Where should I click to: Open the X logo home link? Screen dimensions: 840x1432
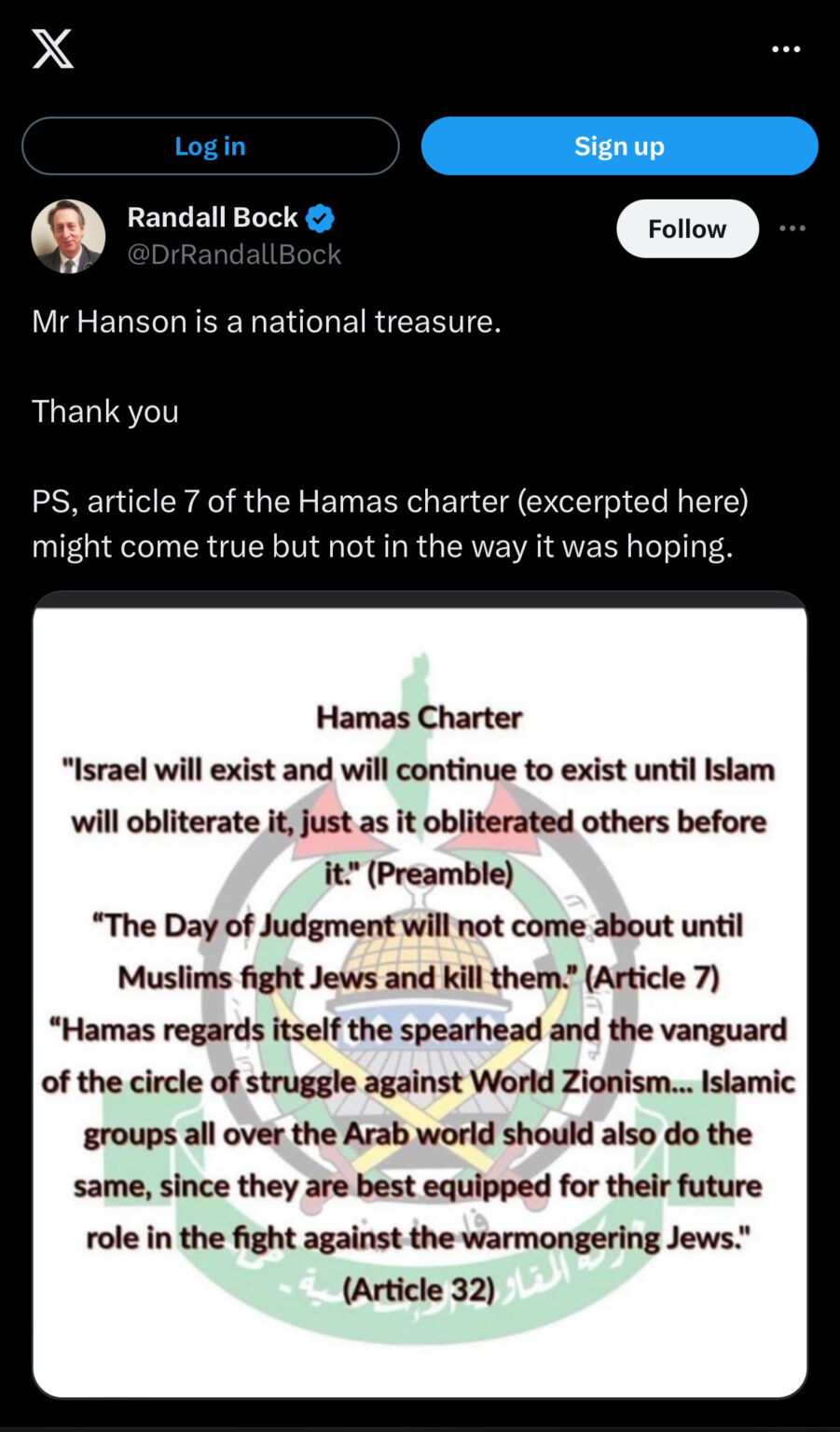tap(53, 48)
